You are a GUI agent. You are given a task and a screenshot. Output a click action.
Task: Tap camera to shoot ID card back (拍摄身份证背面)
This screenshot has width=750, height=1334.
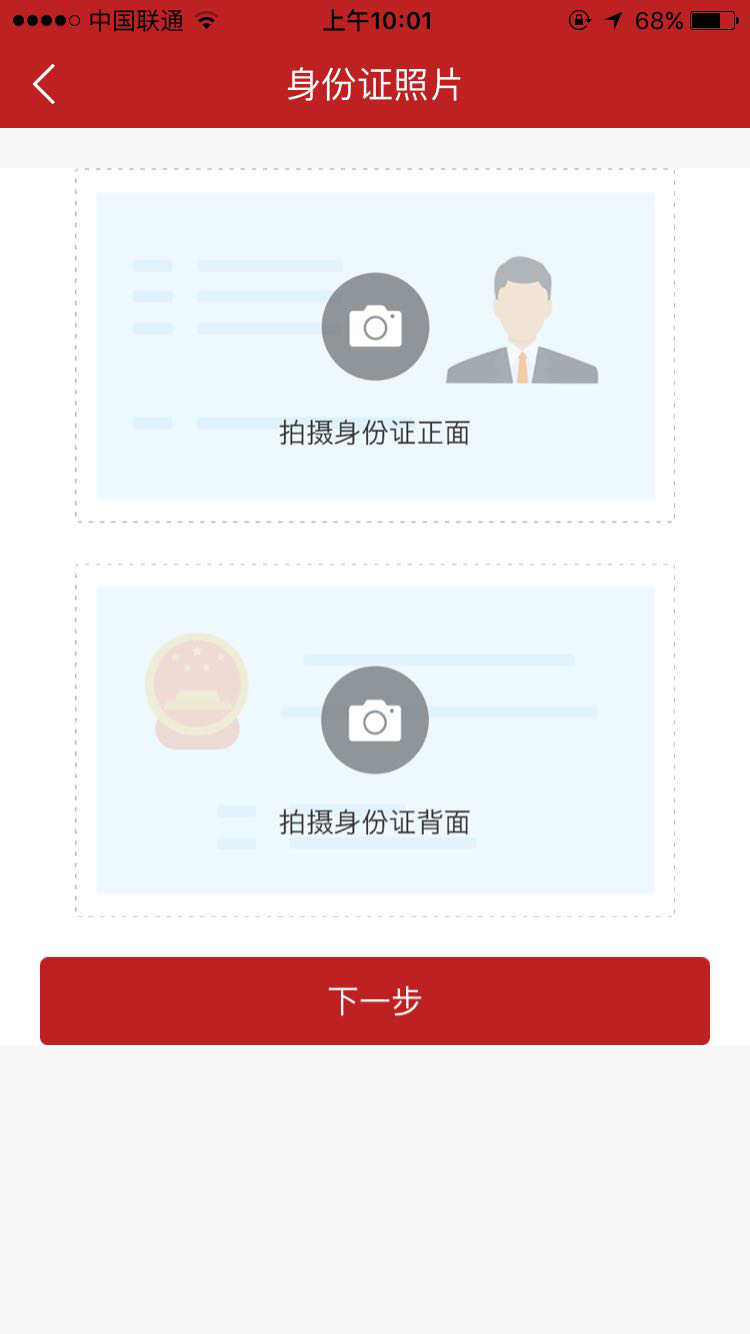[x=375, y=720]
